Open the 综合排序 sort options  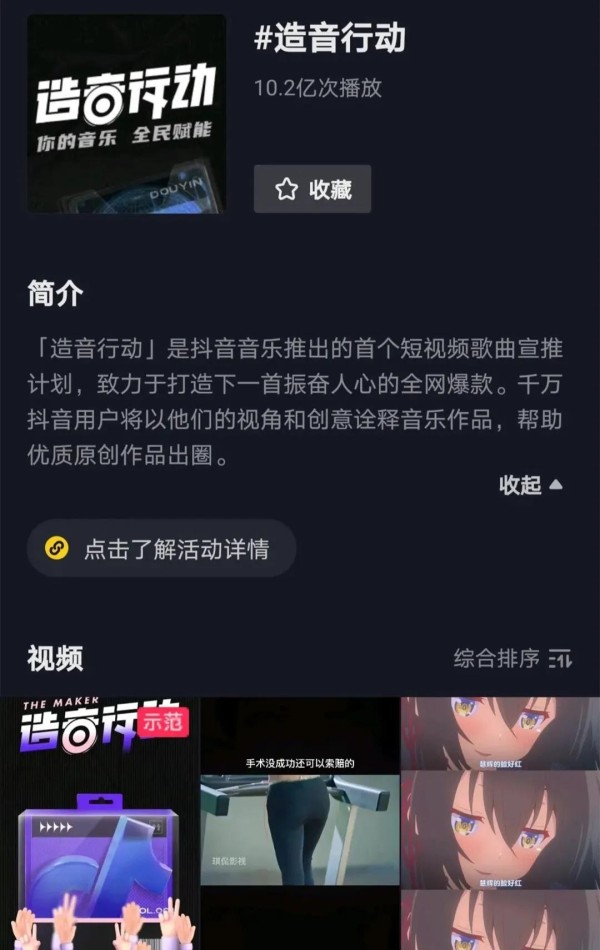tap(513, 658)
